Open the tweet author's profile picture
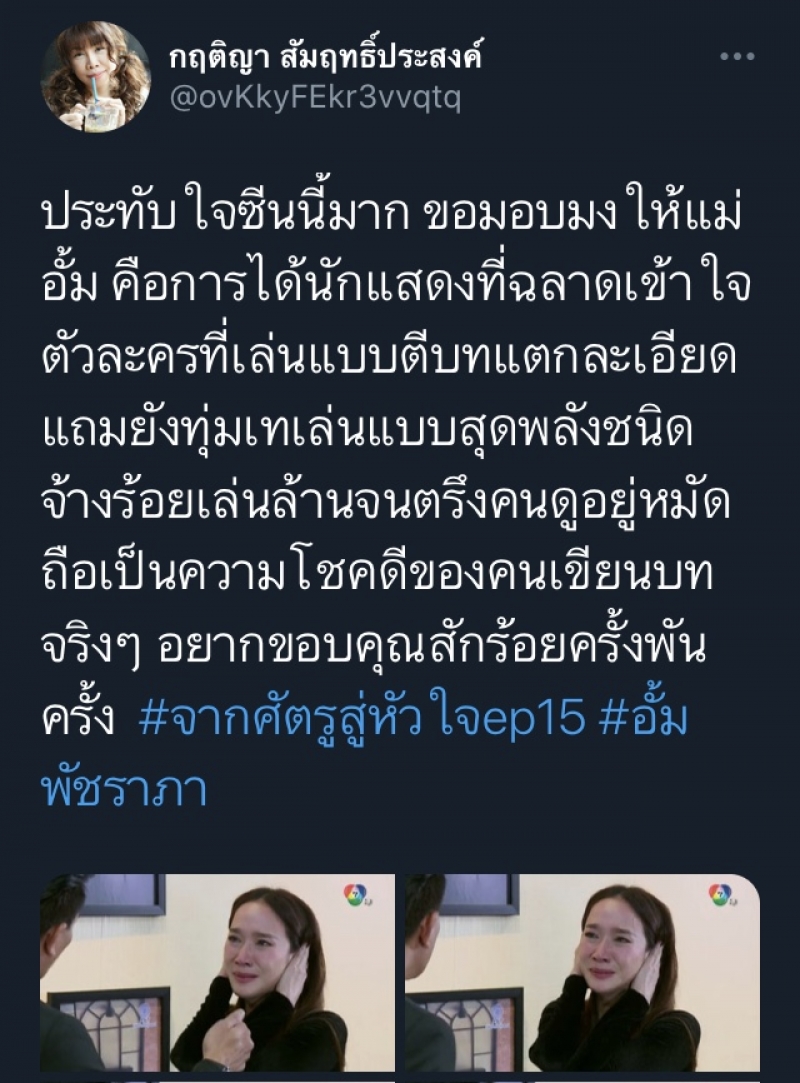800x1083 pixels. 95,78
